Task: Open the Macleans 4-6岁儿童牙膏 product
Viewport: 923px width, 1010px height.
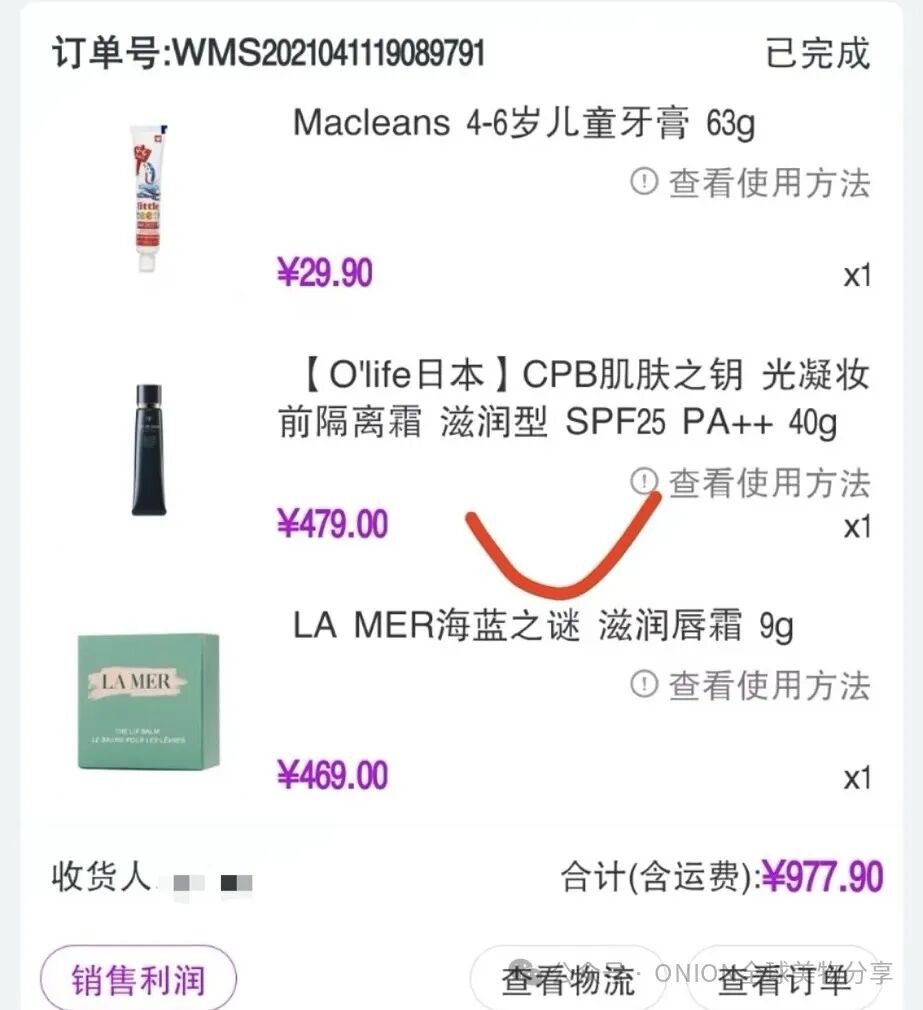Action: pyautogui.click(x=523, y=124)
